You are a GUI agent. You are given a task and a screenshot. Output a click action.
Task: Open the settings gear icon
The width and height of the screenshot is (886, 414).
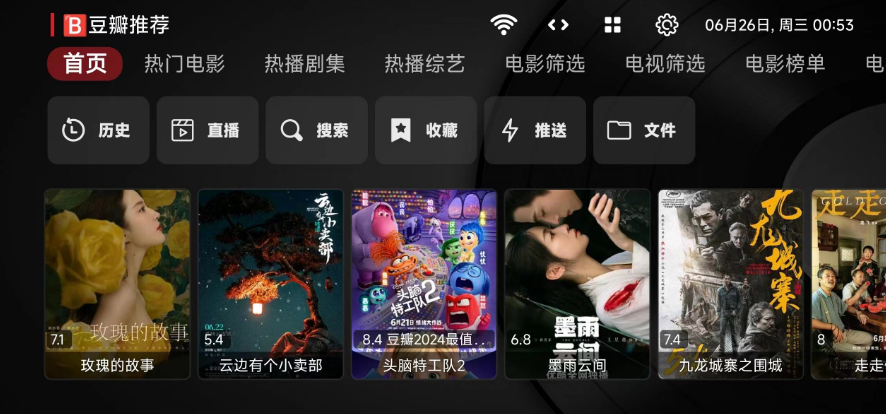point(667,25)
